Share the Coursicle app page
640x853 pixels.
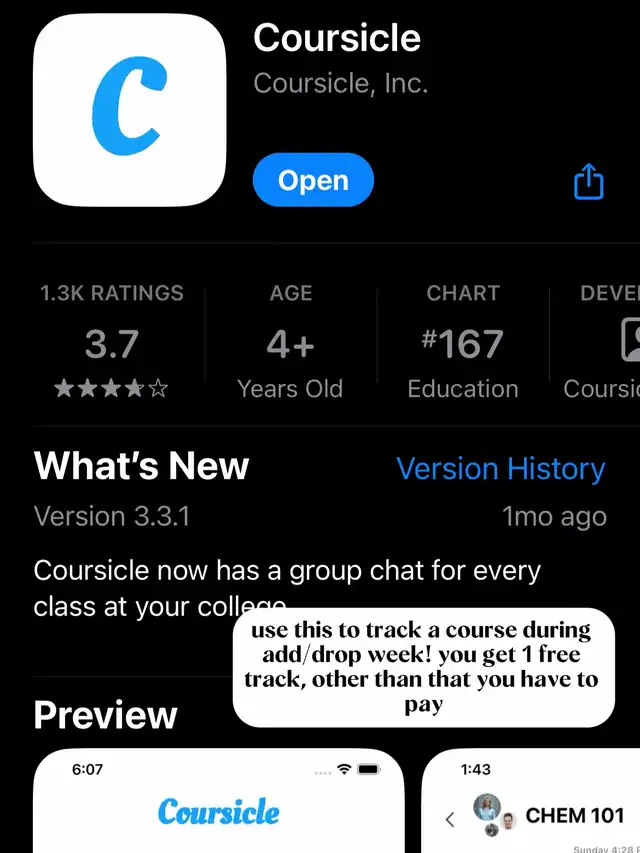(x=589, y=181)
